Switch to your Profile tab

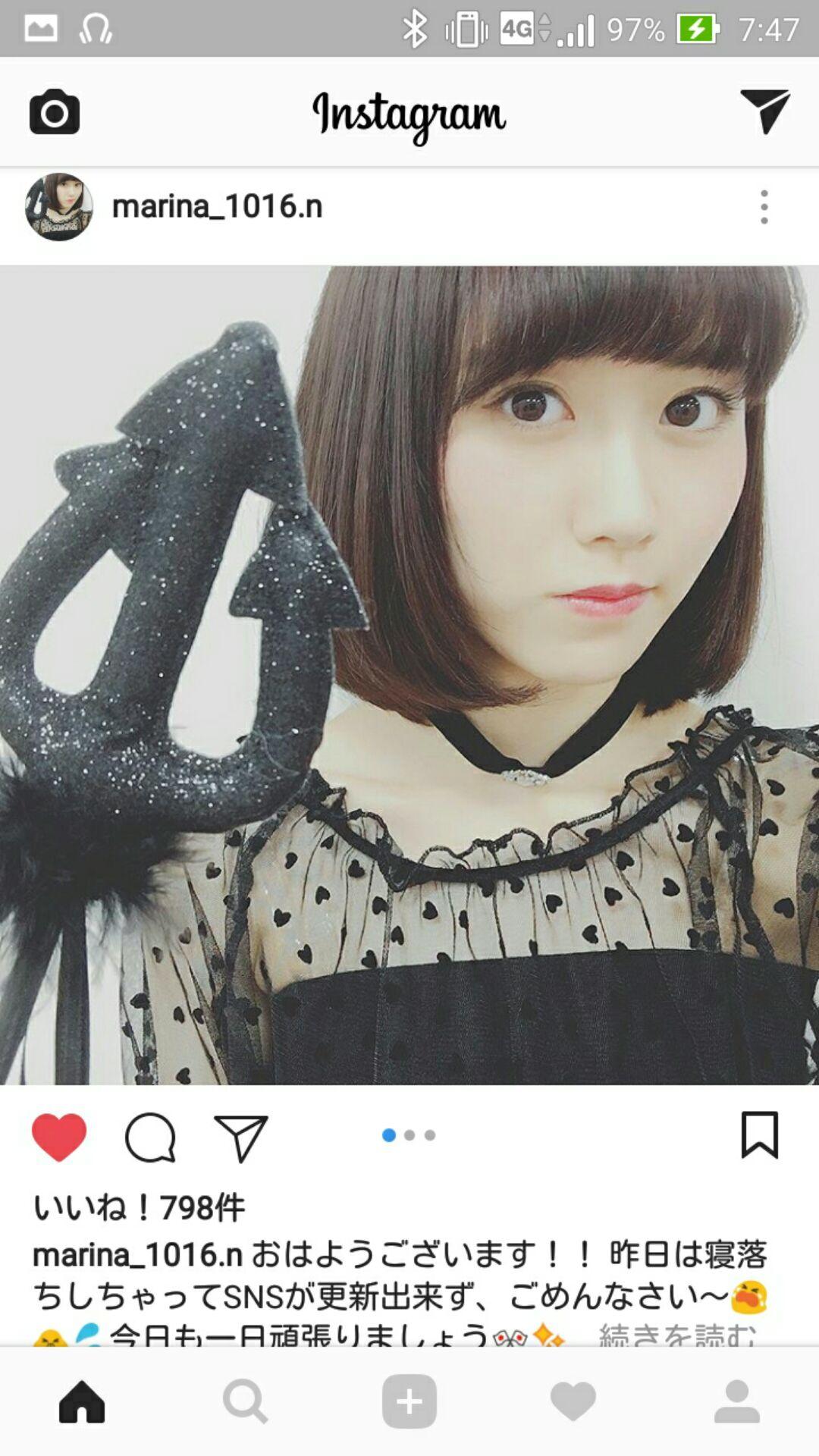coord(736,1401)
